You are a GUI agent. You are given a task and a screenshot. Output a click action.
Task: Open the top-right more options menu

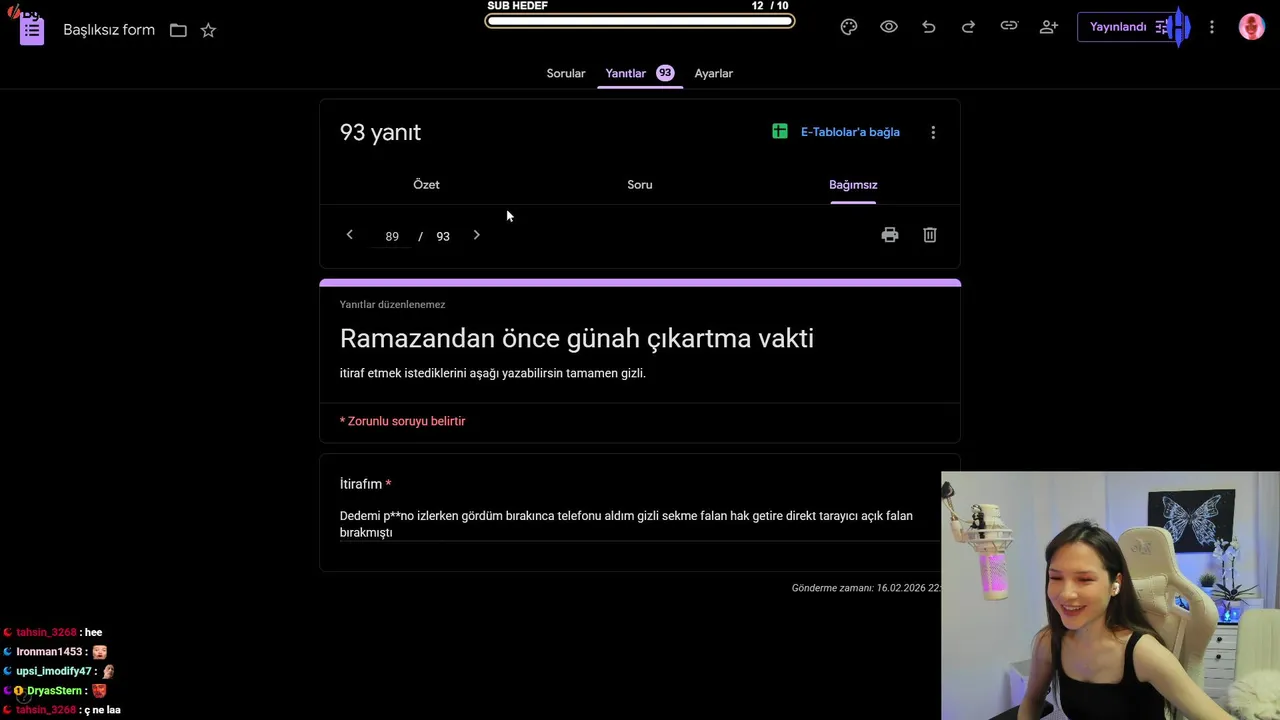(1212, 27)
